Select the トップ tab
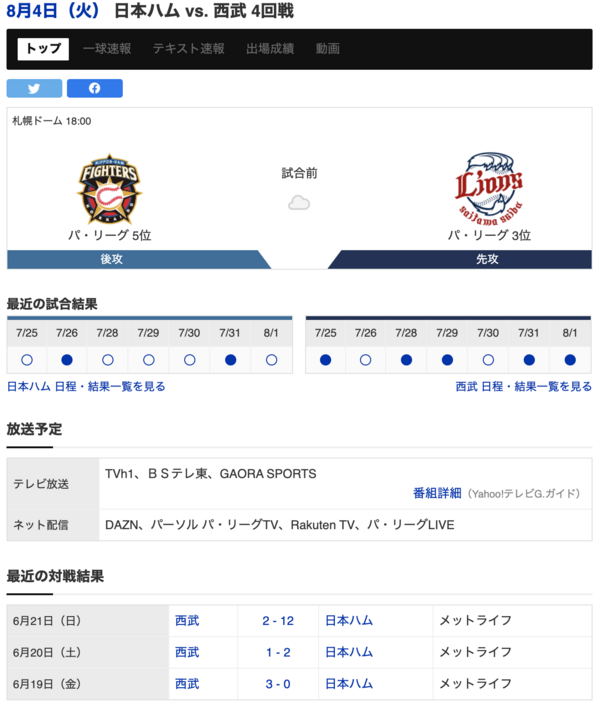Viewport: 600px width, 704px height. pyautogui.click(x=43, y=49)
